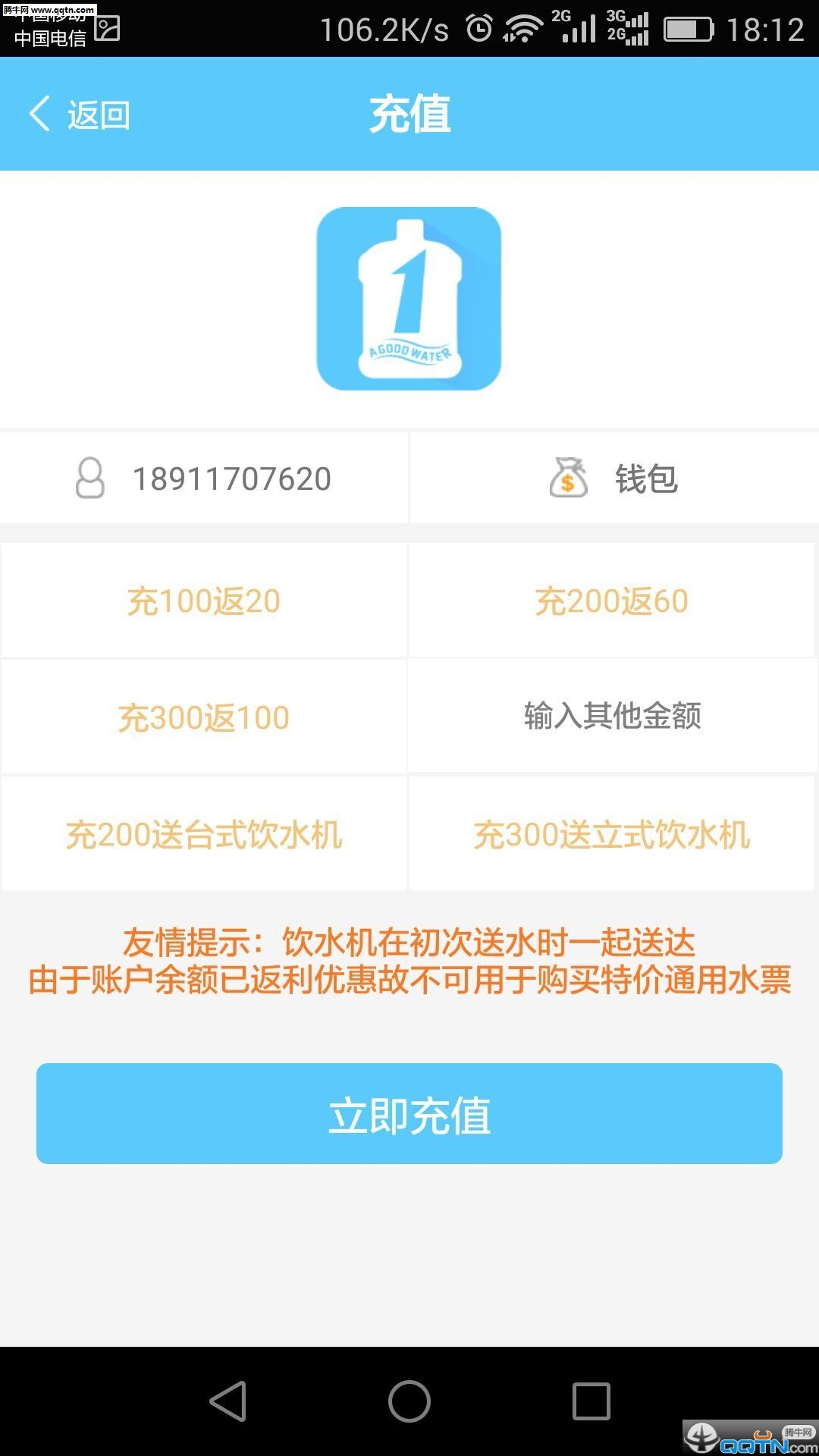Image resolution: width=819 pixels, height=1456 pixels.
Task: Choose the 充200返60 recharge option
Action: pyautogui.click(x=612, y=601)
